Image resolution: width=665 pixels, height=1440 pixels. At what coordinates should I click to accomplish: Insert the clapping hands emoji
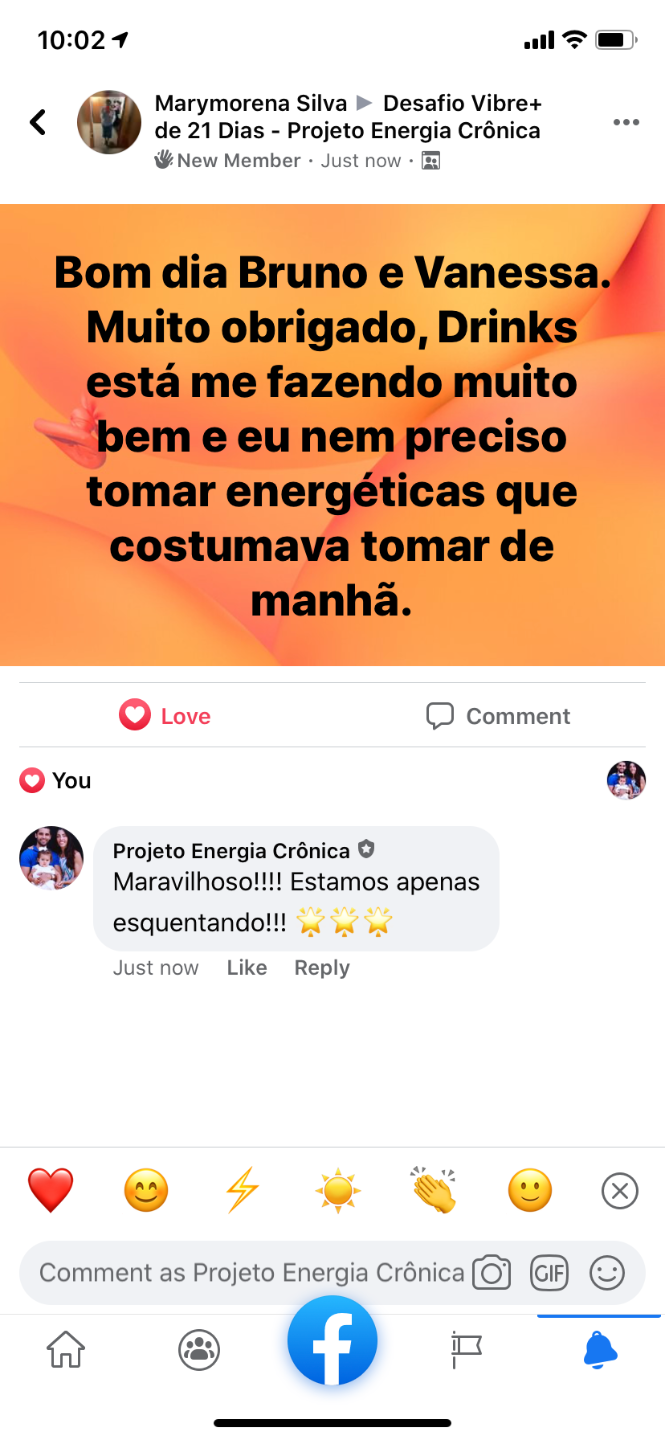[433, 1189]
